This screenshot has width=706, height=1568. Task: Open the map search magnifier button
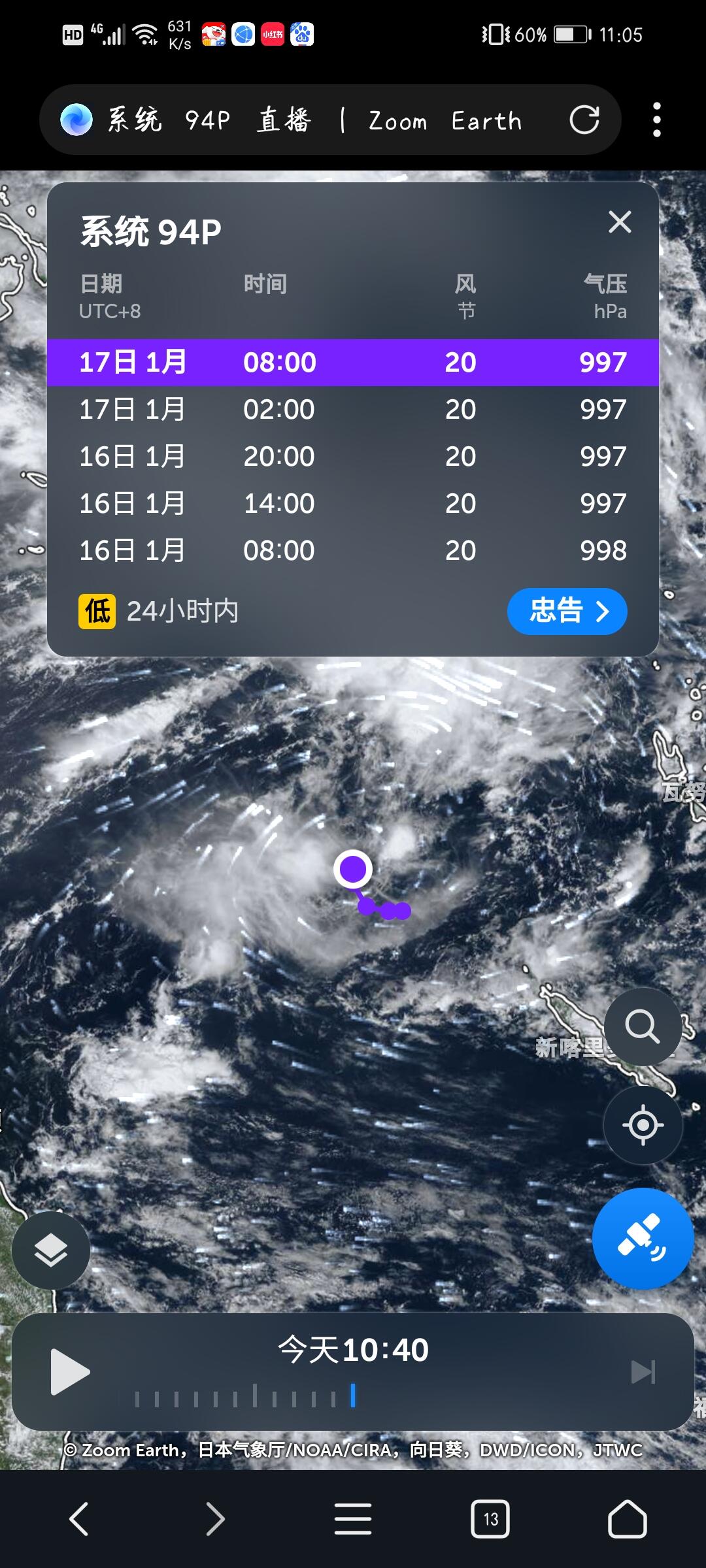643,1027
